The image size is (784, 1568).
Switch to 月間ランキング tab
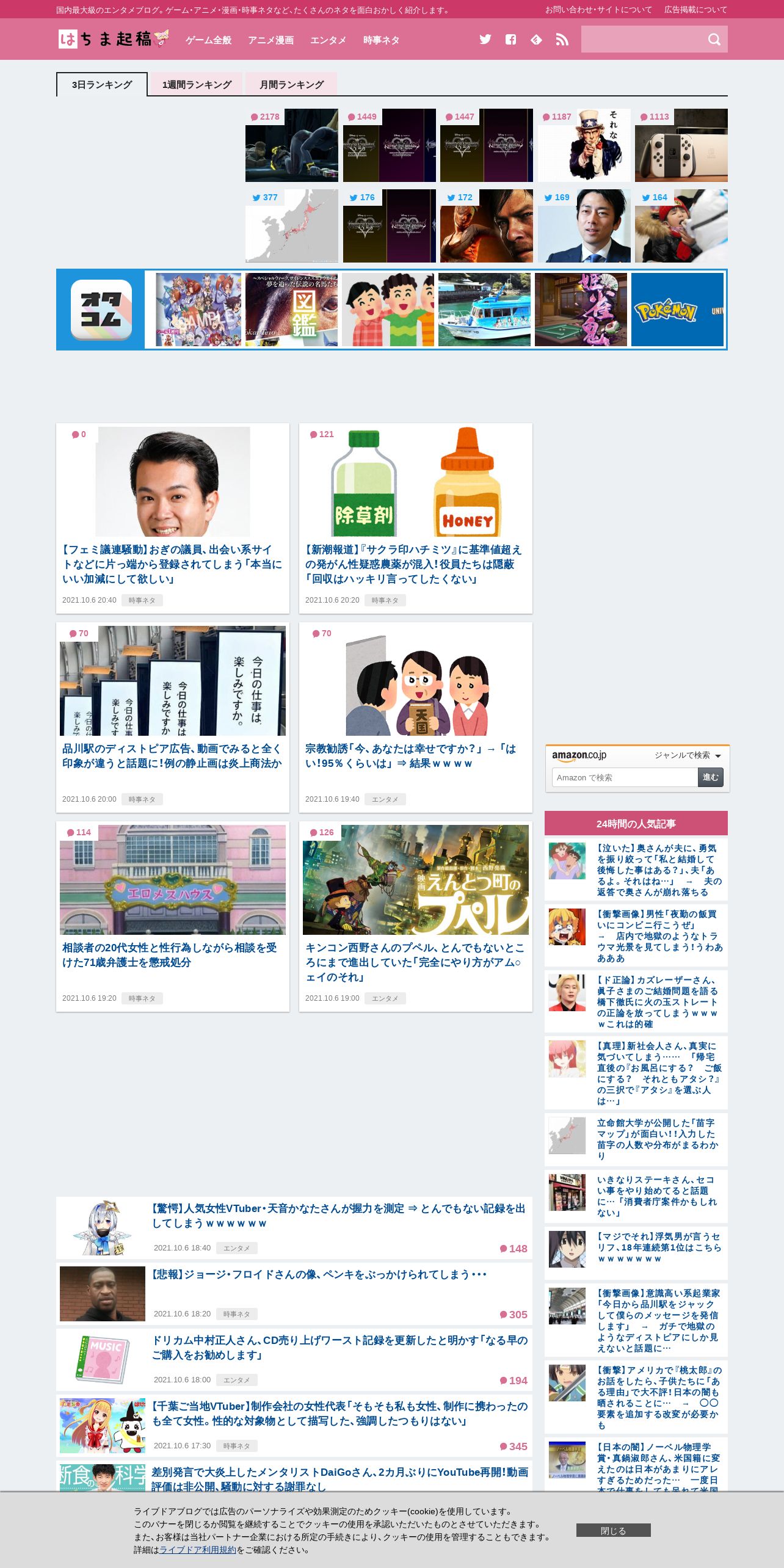pyautogui.click(x=291, y=85)
